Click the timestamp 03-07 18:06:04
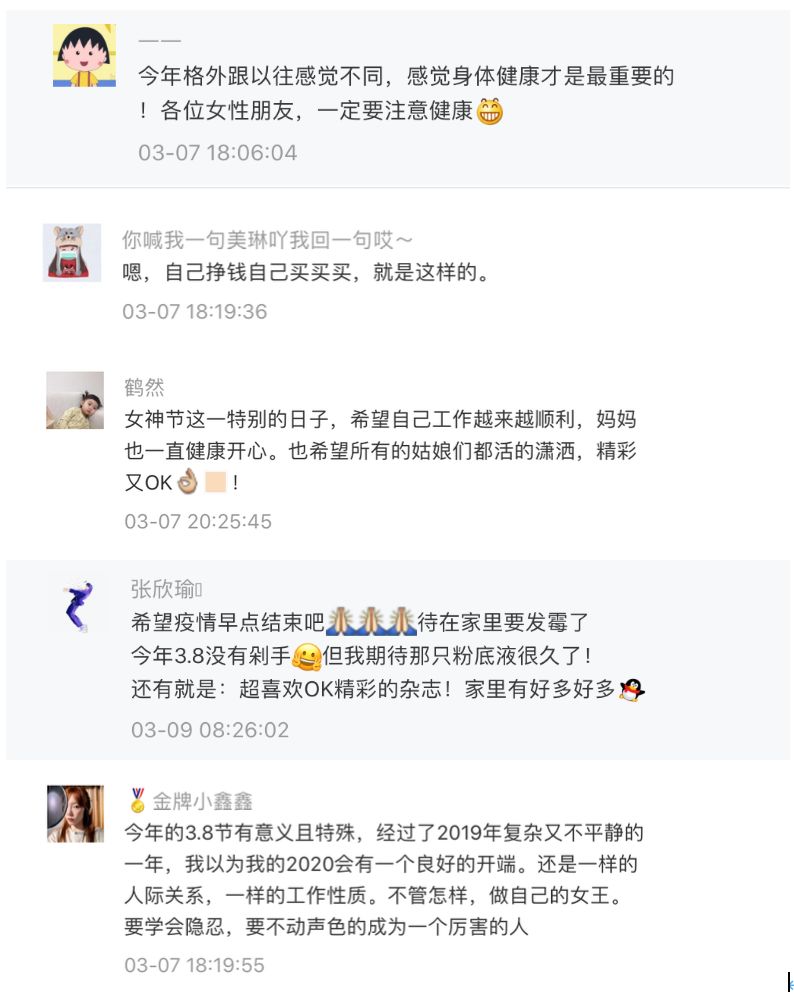The height and width of the screenshot is (1000, 794). [217, 153]
